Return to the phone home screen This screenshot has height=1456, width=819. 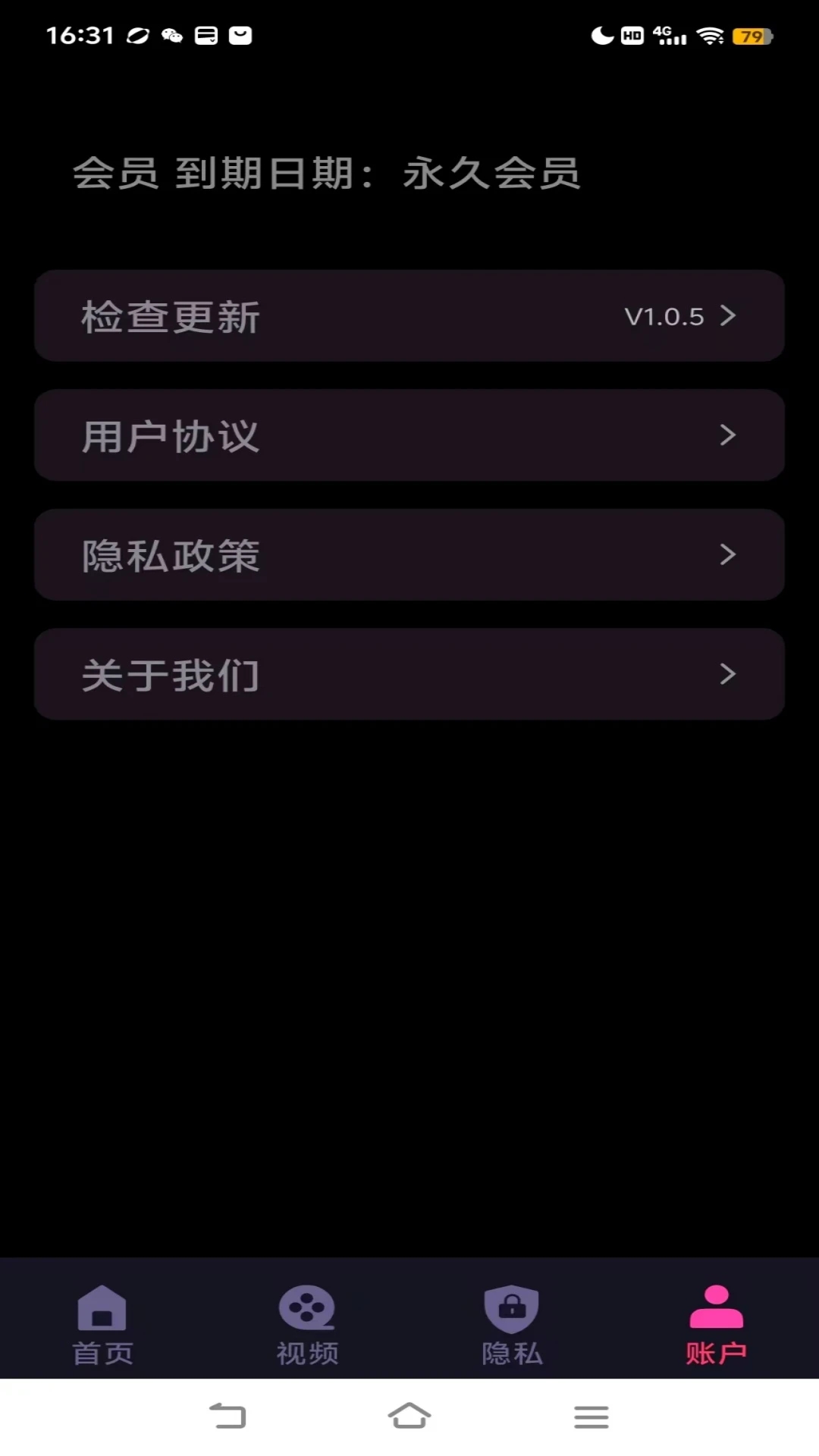click(409, 1416)
